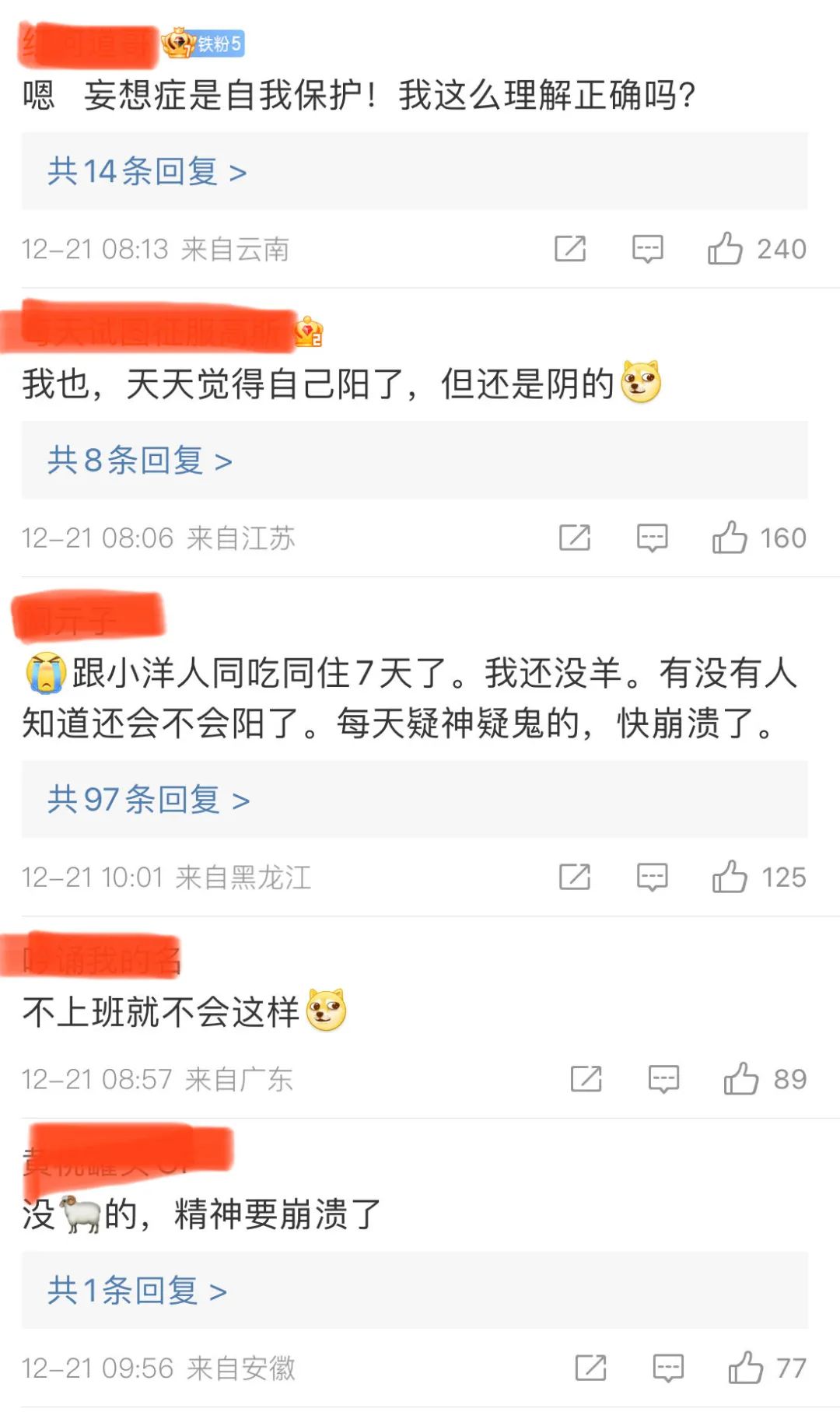Expand the 14 replies under the Yunnan comment
The width and height of the screenshot is (840, 1412).
[147, 171]
